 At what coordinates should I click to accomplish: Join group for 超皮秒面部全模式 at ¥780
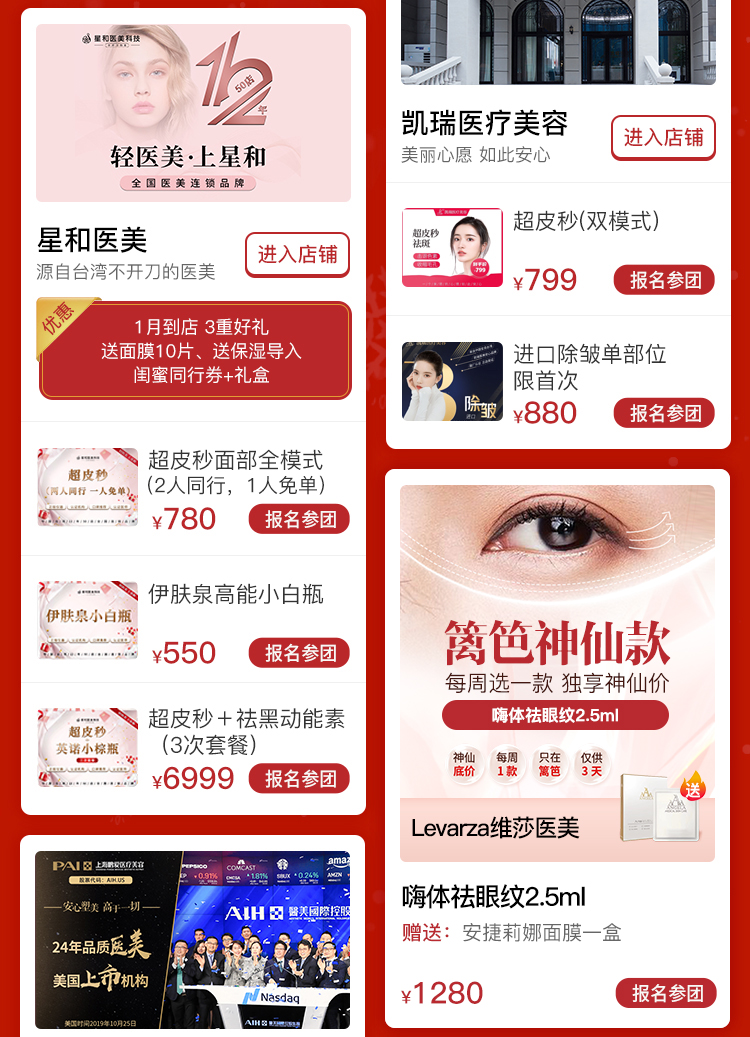(x=299, y=519)
